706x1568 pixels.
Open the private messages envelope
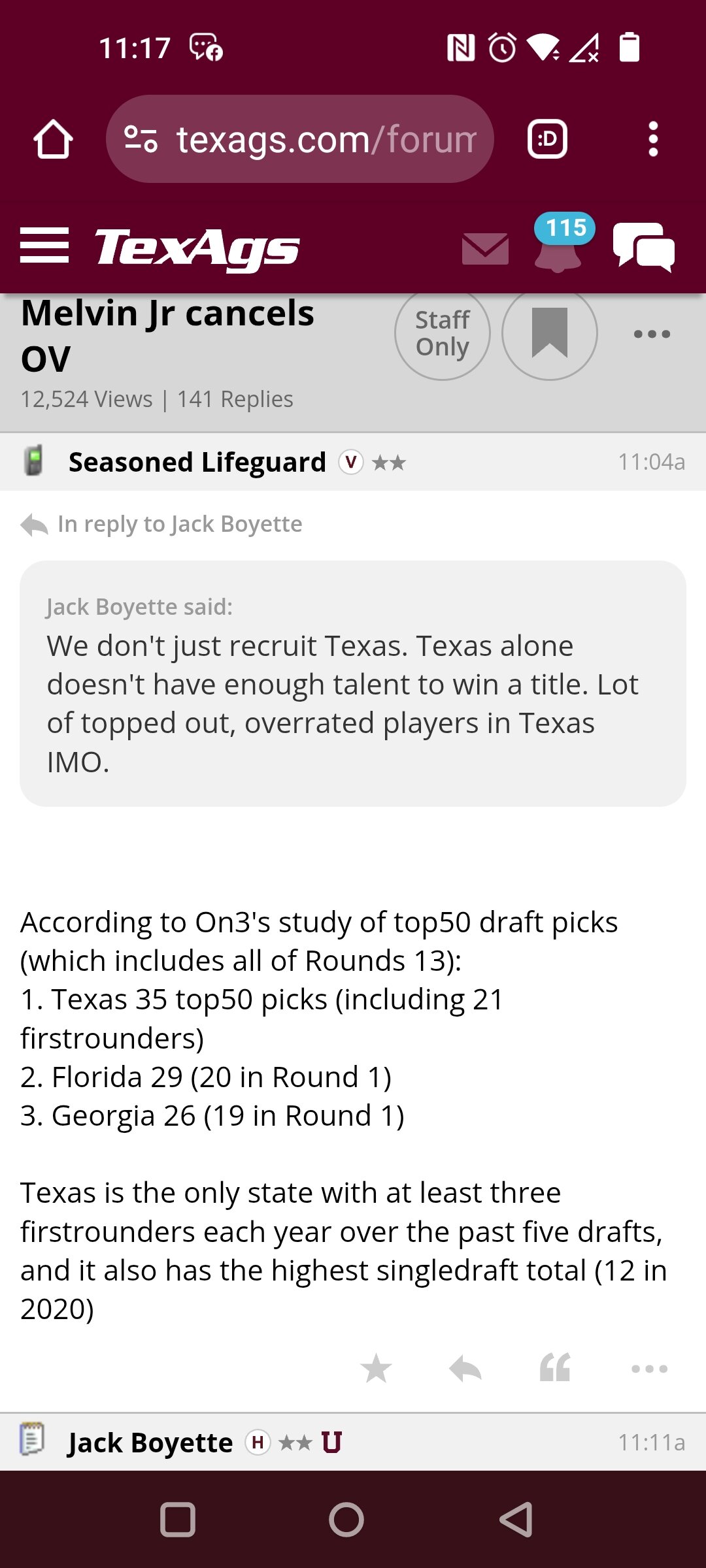click(x=485, y=248)
